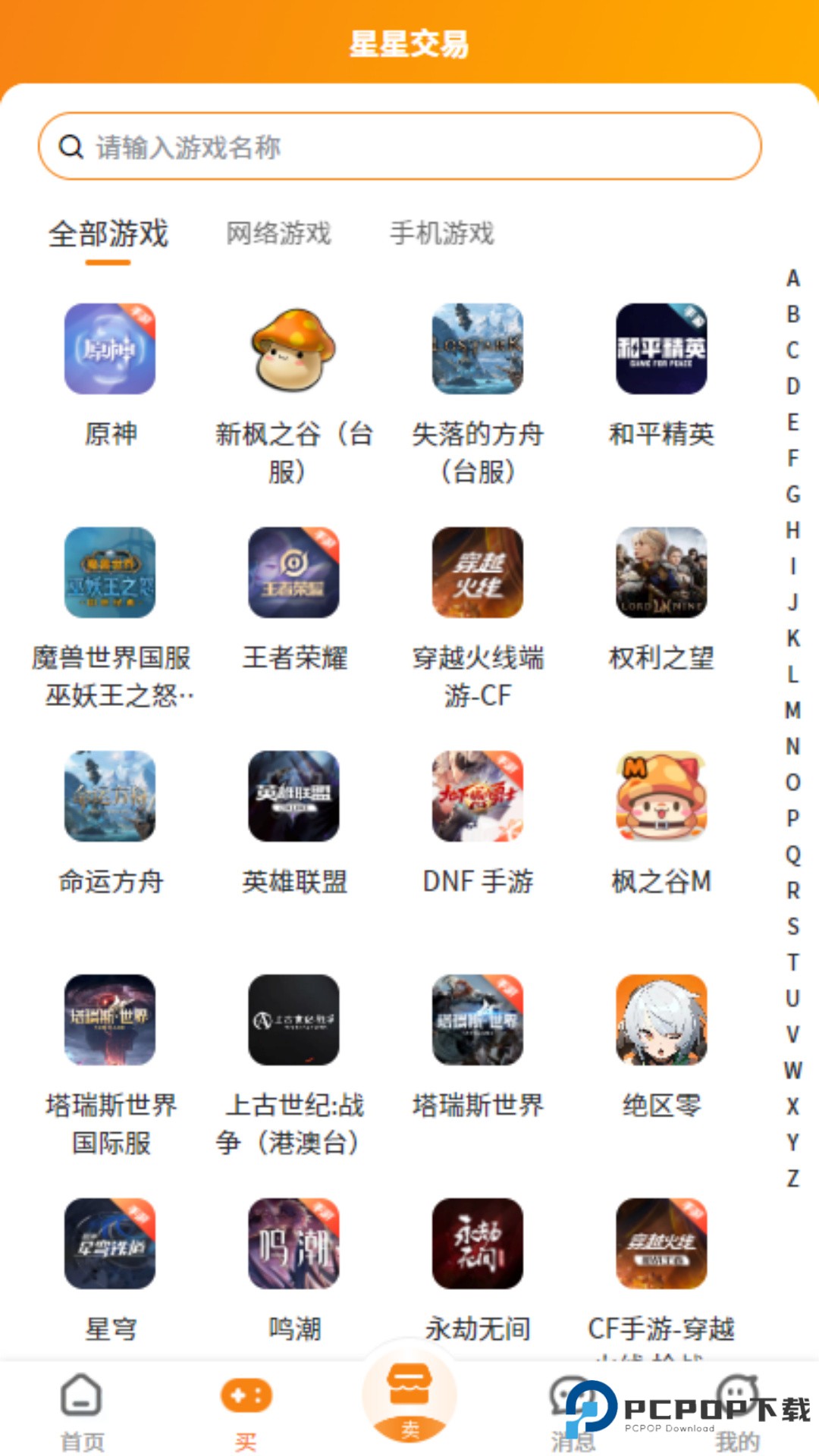
Task: Switch to the 网络游戏 tab
Action: pyautogui.click(x=278, y=233)
